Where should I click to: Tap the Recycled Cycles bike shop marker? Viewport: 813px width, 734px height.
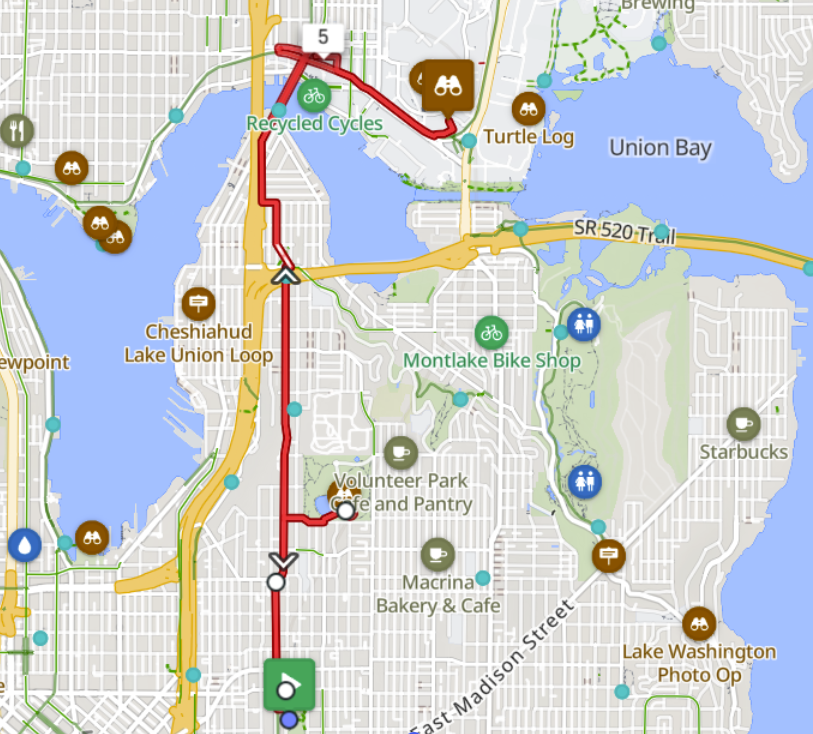pos(314,96)
